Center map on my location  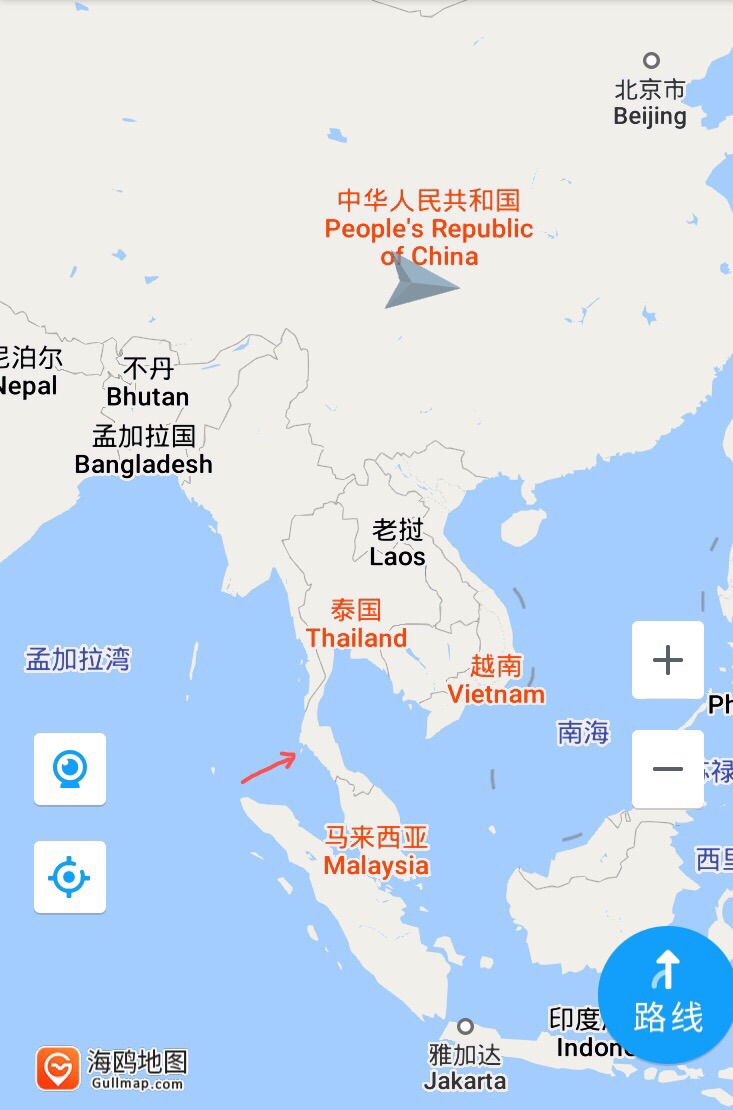coord(70,877)
